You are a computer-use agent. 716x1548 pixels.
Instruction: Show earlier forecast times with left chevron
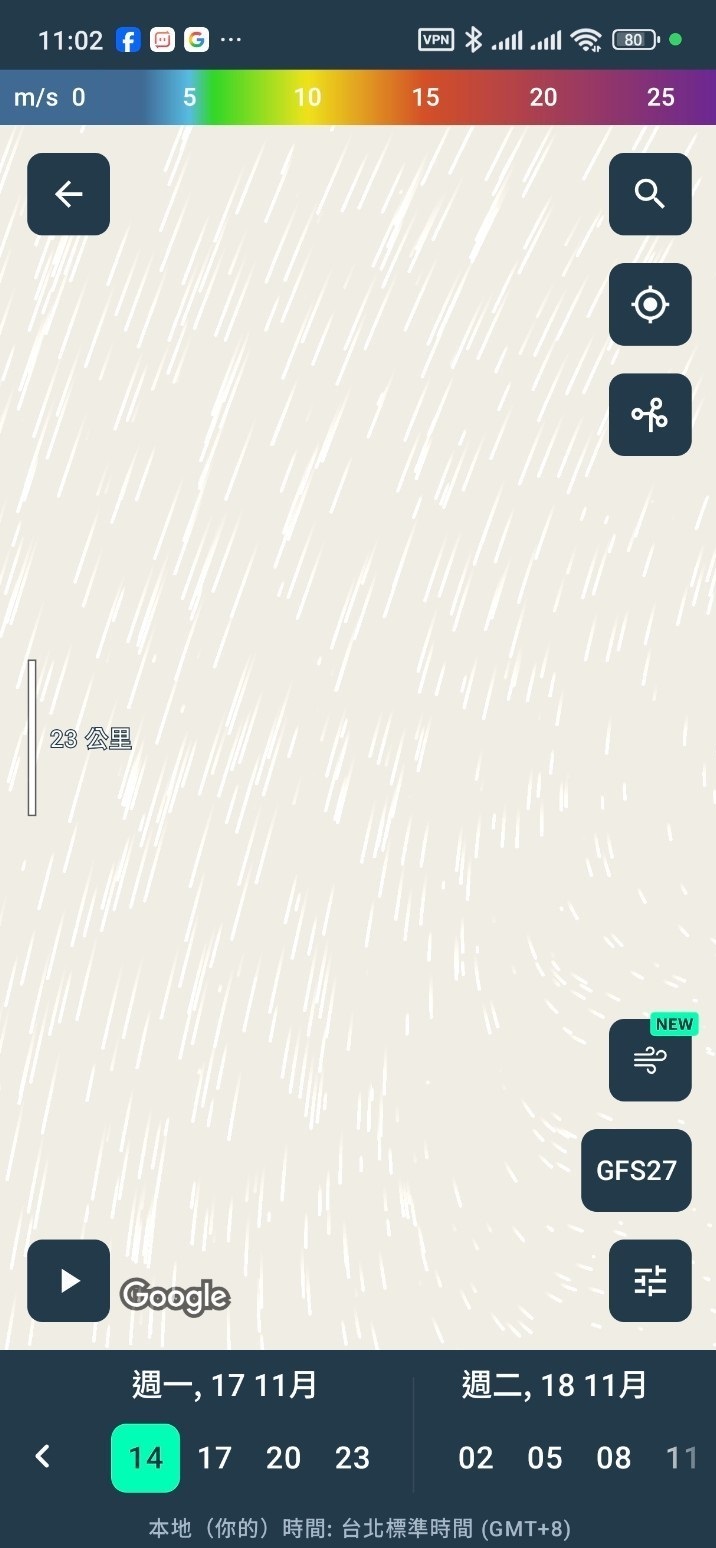[x=42, y=1457]
